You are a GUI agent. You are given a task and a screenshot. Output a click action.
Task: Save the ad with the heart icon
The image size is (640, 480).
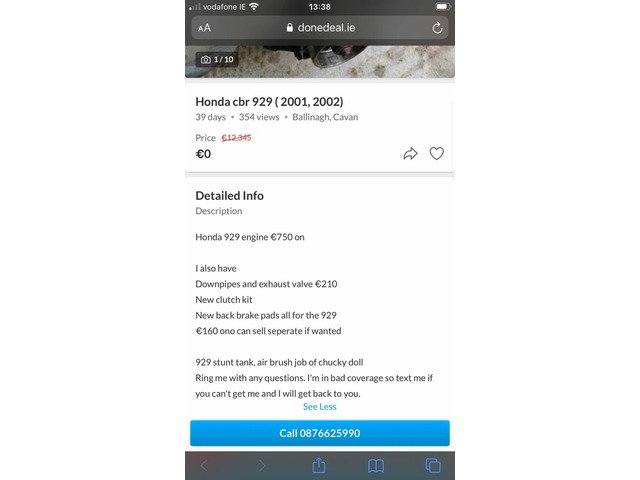tap(436, 154)
